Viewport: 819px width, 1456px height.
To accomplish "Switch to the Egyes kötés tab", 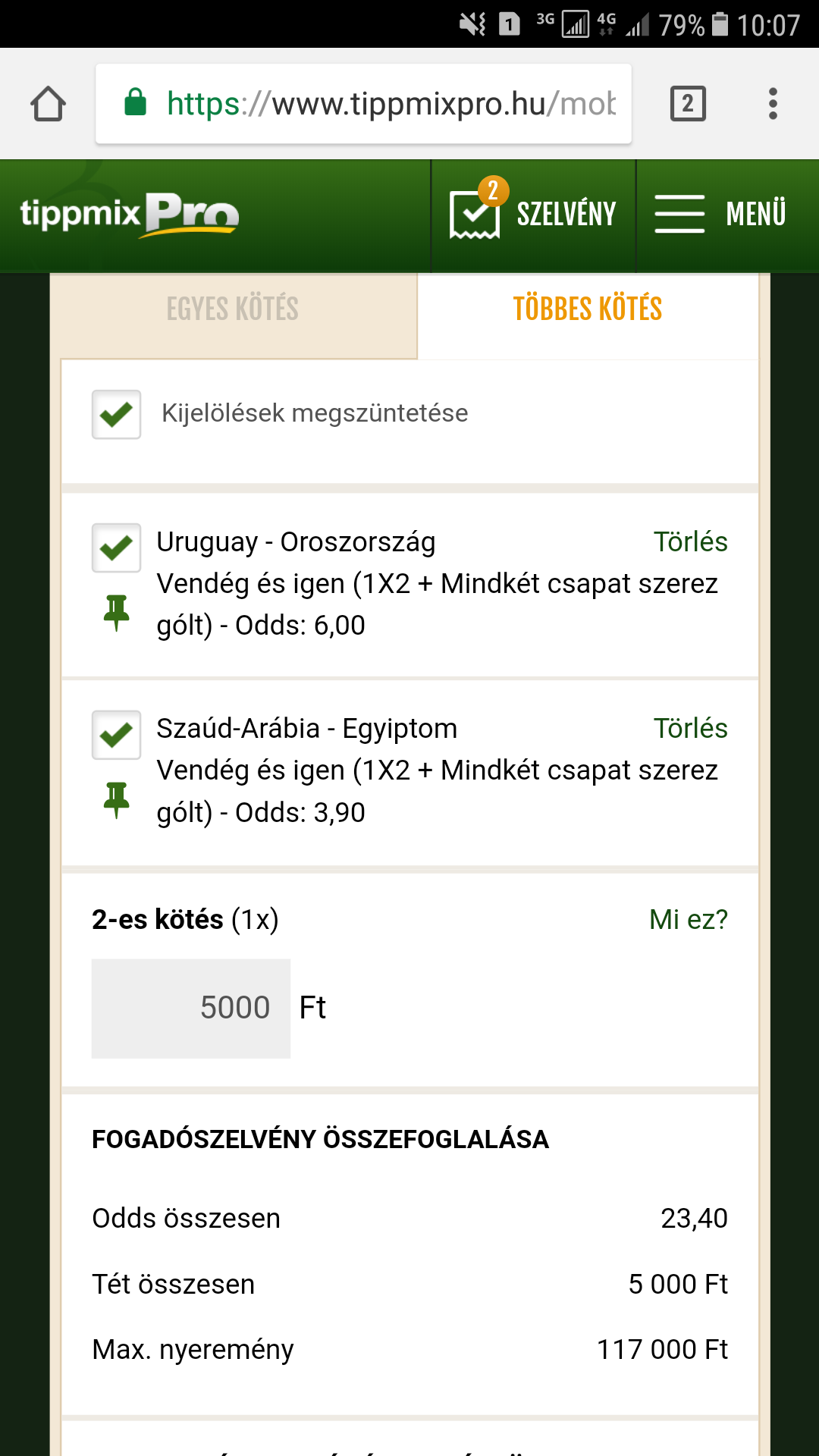I will 233,309.
